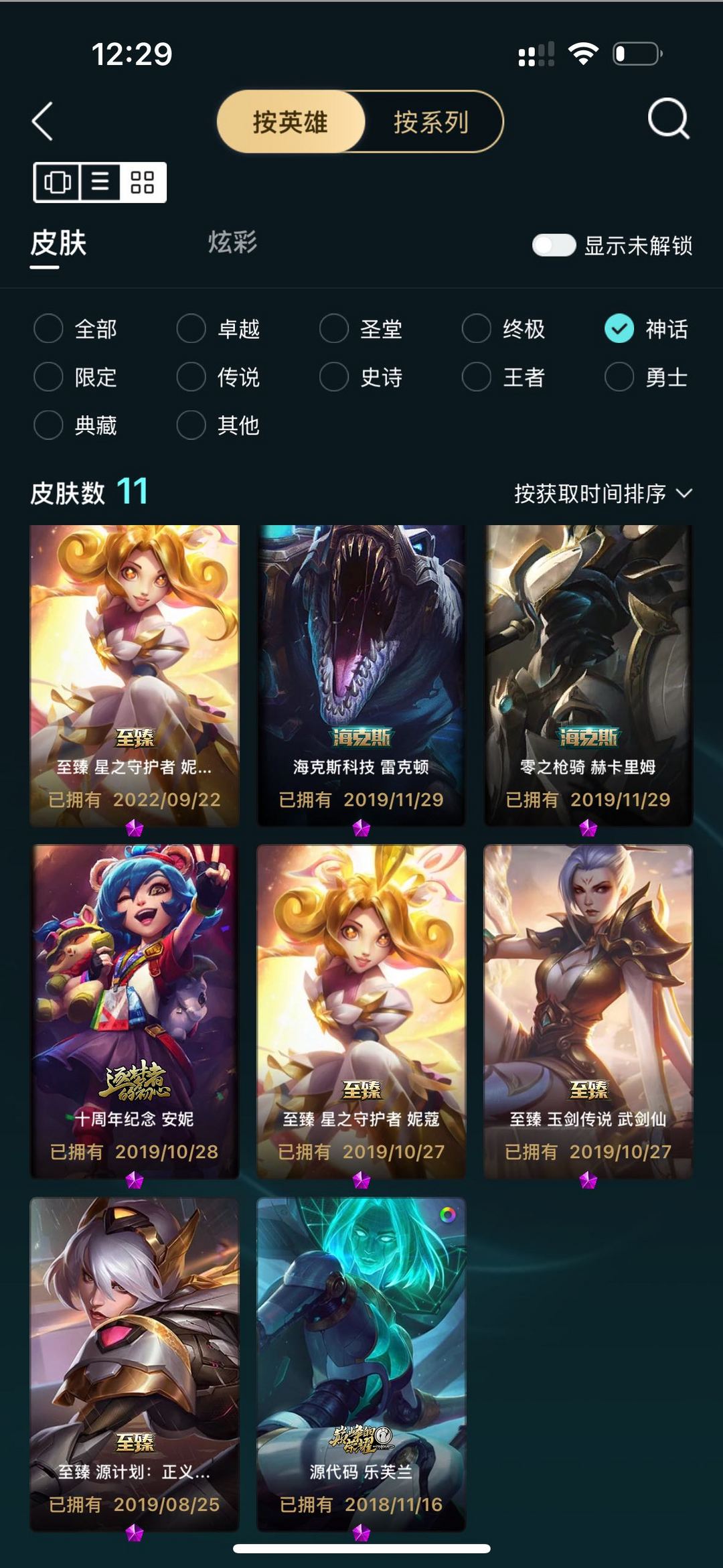Screen dimensions: 723x1568
Task: Open the 海克斯科技 雷克顿 skin card
Action: pyautogui.click(x=361, y=675)
